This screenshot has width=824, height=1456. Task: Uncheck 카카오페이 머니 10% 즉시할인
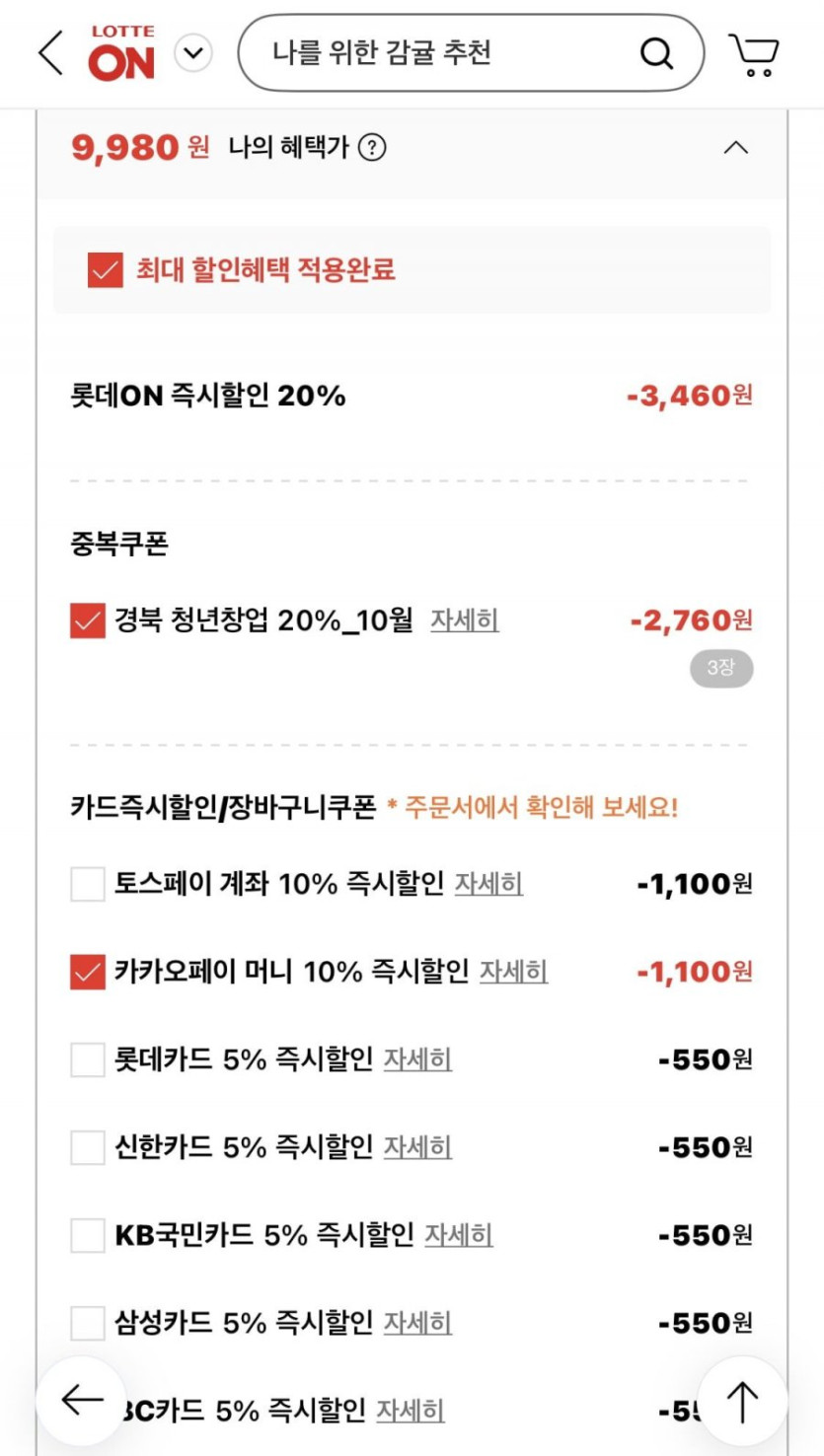pyautogui.click(x=88, y=972)
